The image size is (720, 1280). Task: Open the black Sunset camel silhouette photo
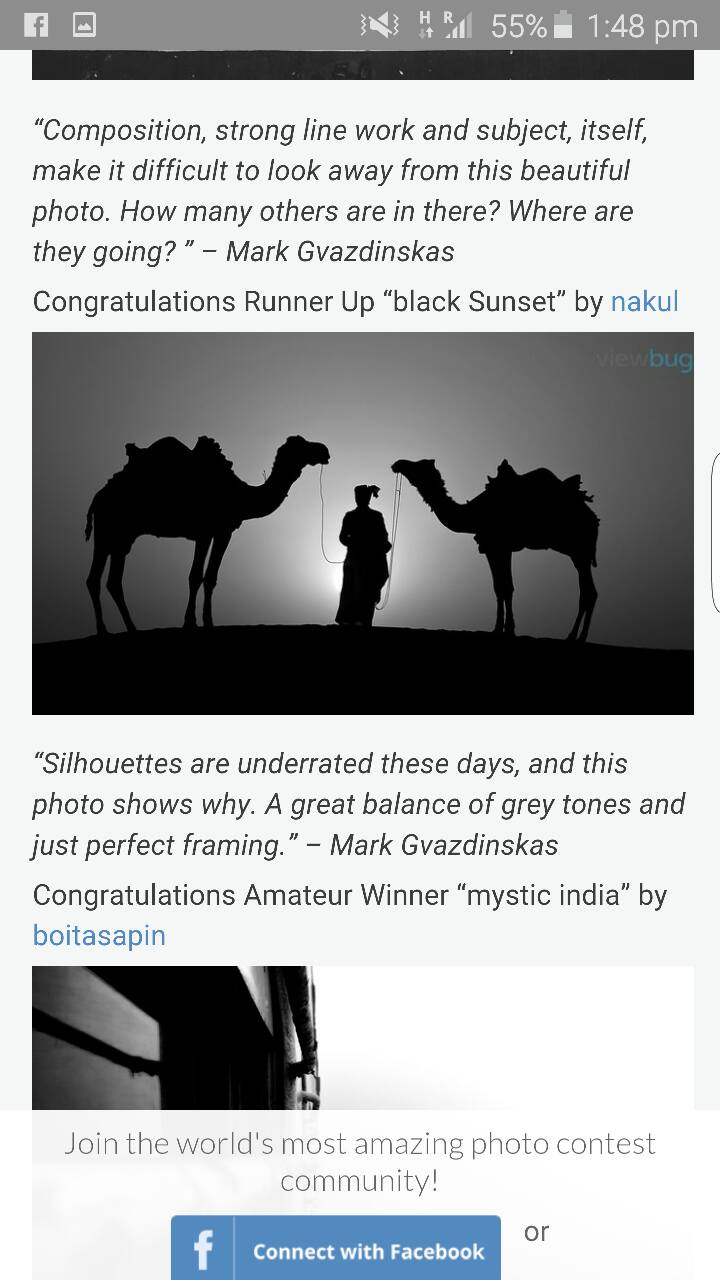[x=363, y=523]
